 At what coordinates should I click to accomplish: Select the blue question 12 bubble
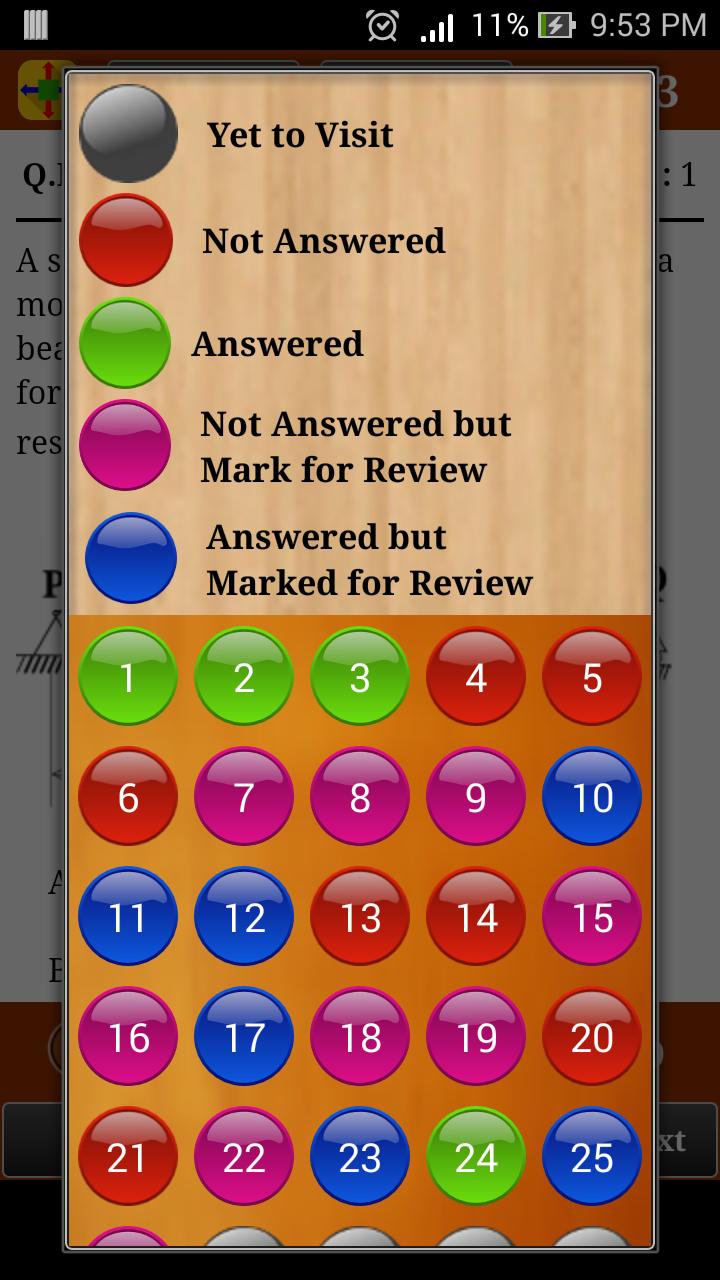pyautogui.click(x=244, y=917)
